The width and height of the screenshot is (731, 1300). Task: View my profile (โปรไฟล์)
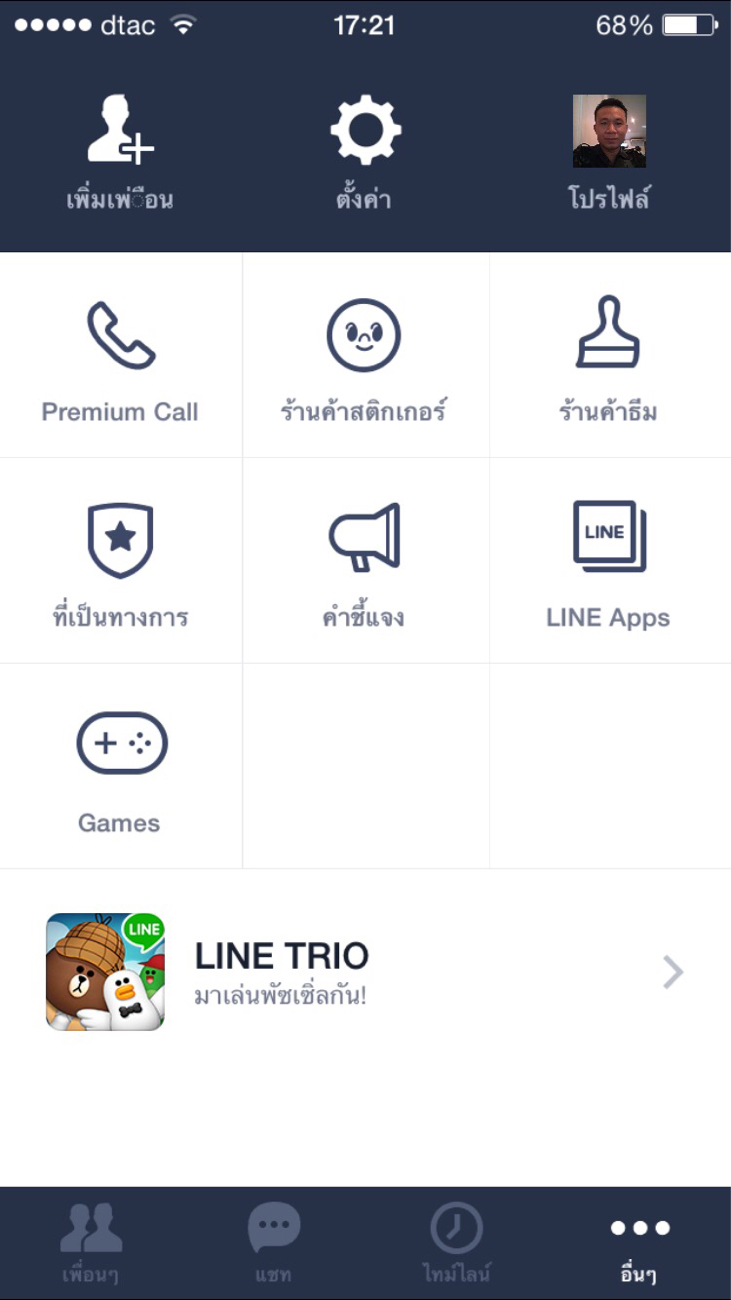[x=608, y=150]
